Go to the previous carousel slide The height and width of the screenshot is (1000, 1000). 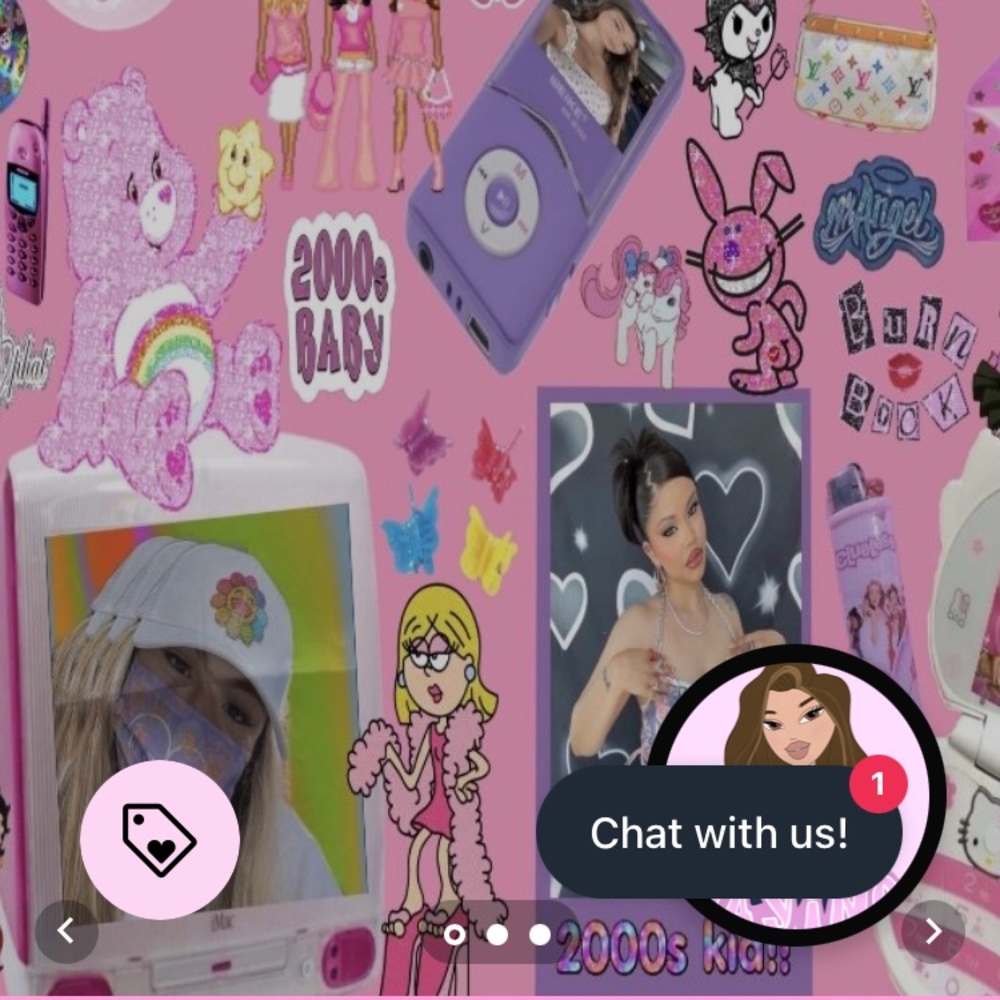coord(66,931)
